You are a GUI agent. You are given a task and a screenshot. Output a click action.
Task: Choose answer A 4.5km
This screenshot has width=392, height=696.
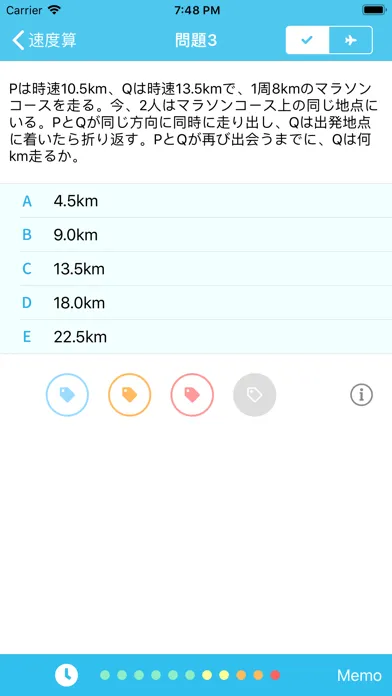[x=196, y=201]
